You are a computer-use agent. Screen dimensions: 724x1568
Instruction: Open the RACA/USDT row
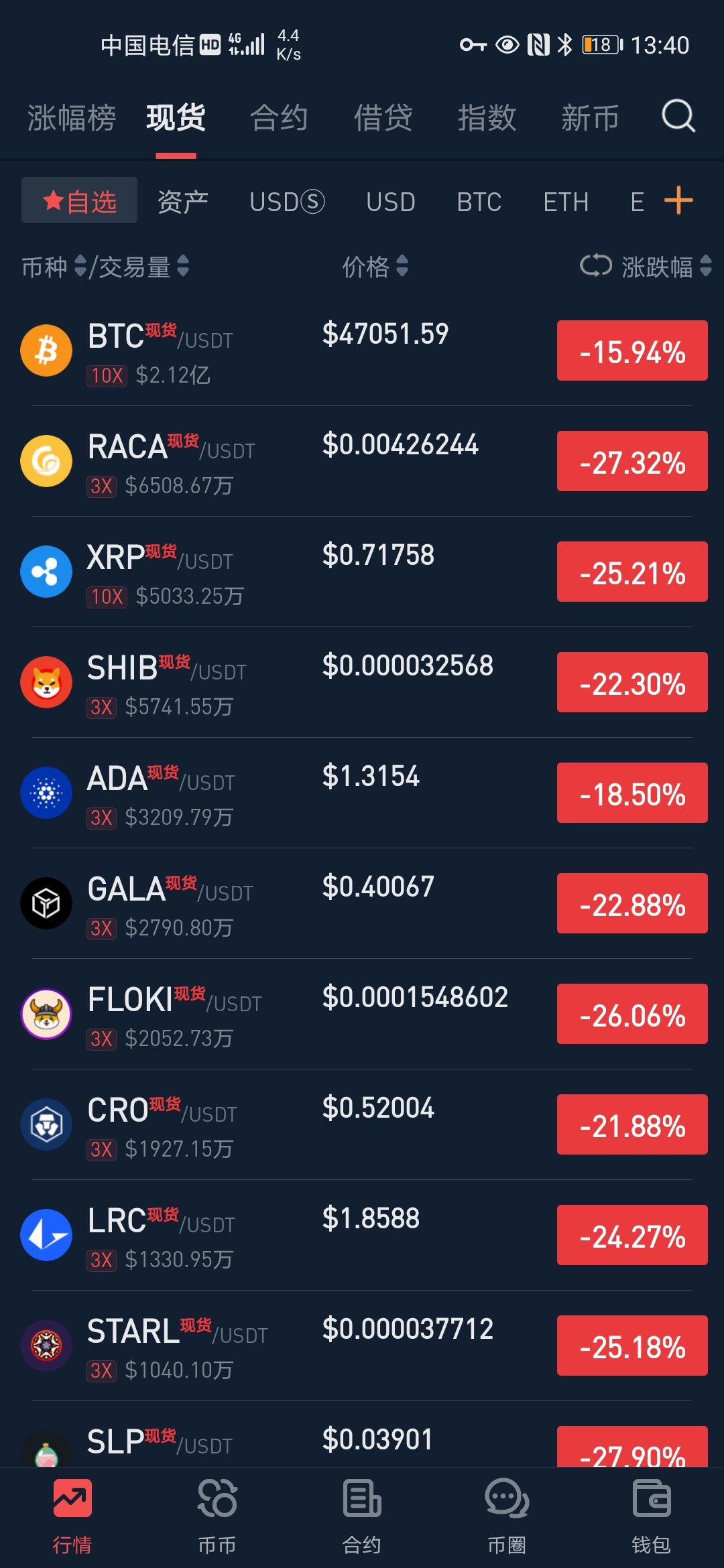pyautogui.click(x=362, y=462)
